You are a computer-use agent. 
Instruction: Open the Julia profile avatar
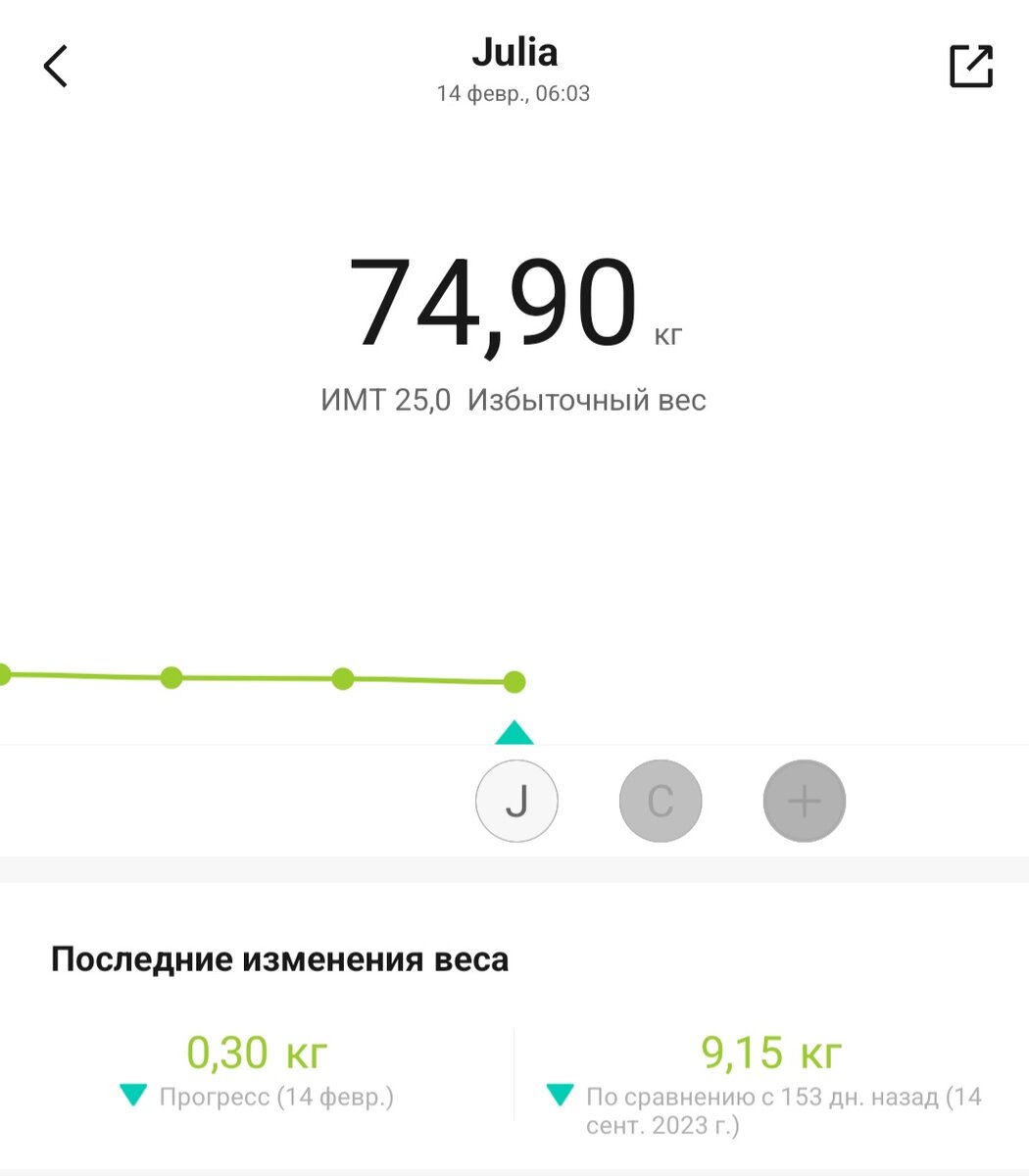(x=516, y=801)
